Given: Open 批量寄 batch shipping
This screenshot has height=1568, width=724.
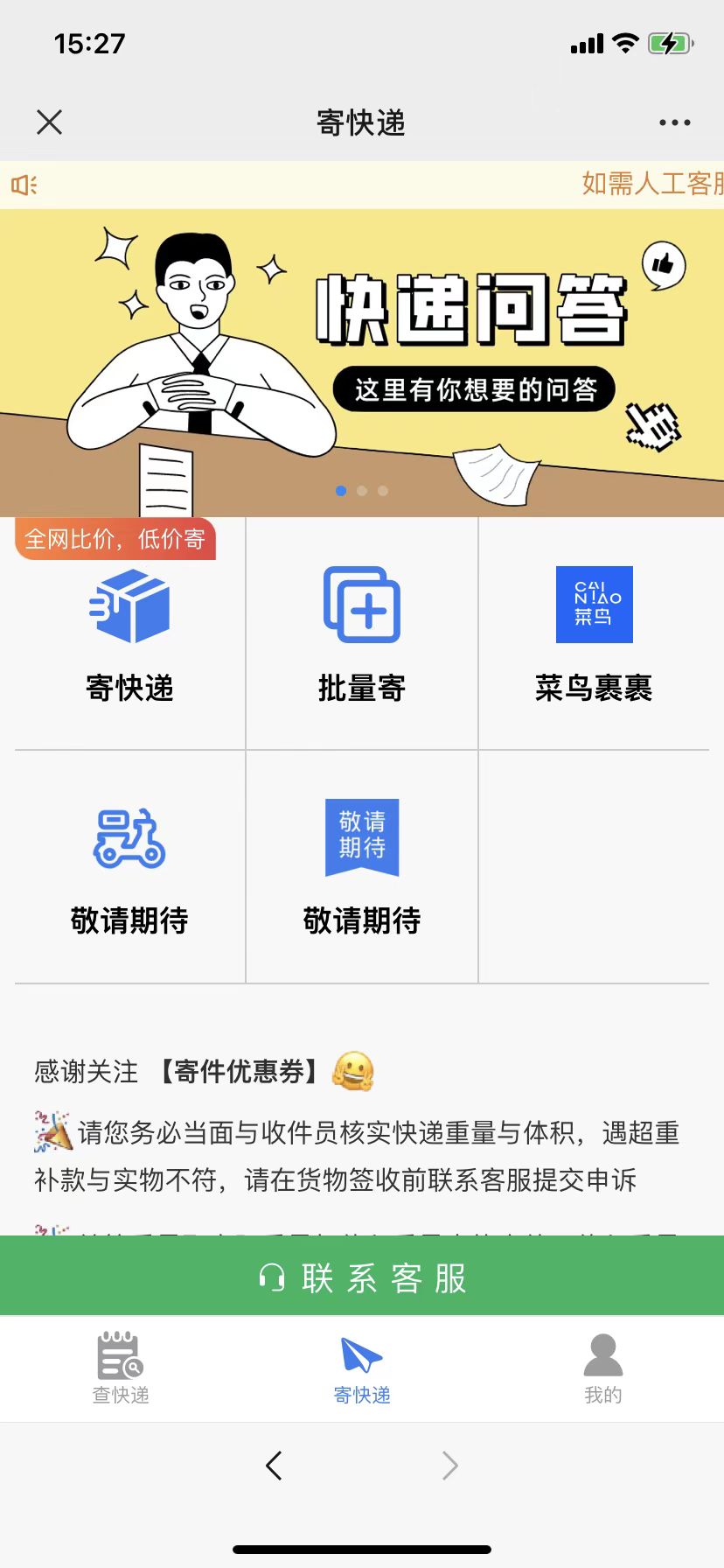Looking at the screenshot, I should [362, 633].
